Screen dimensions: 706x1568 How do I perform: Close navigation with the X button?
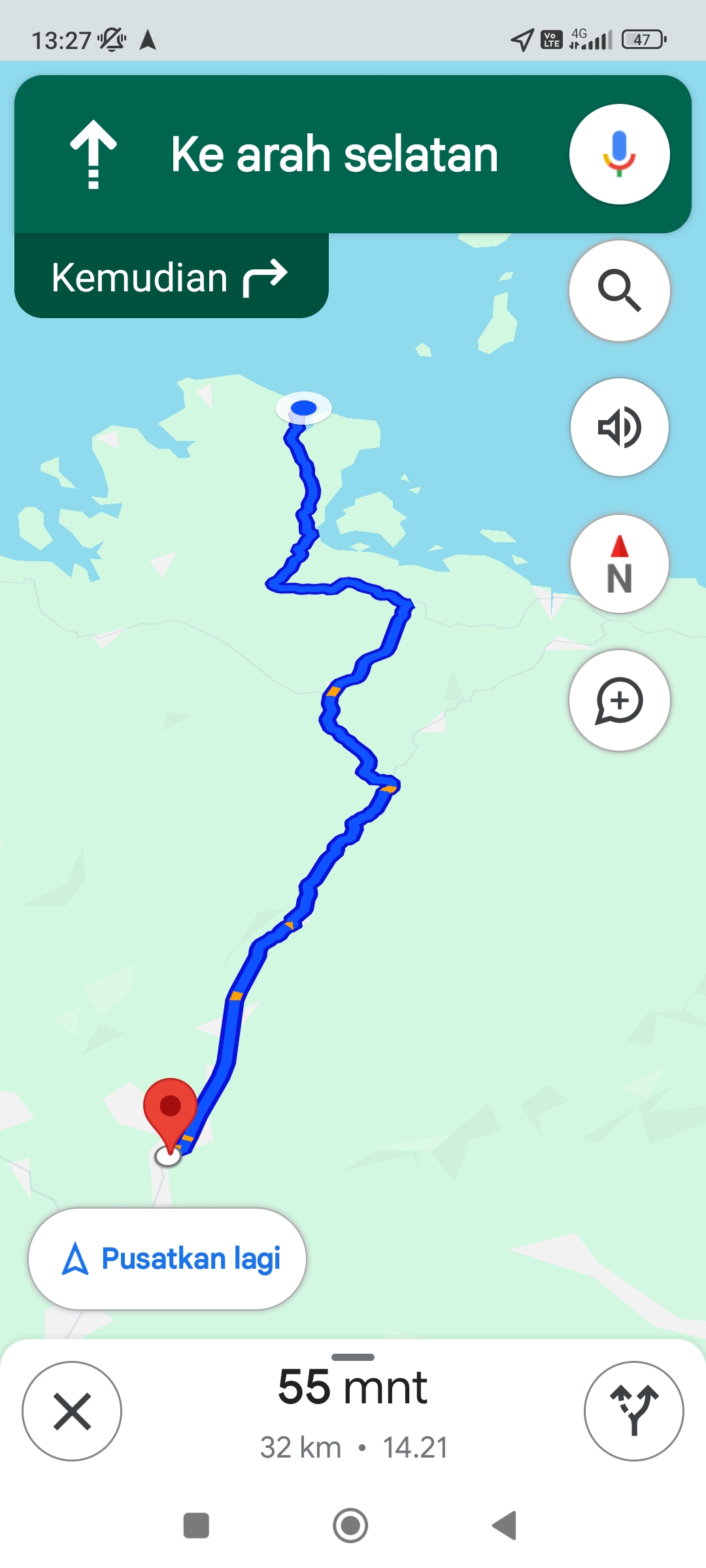click(72, 1411)
